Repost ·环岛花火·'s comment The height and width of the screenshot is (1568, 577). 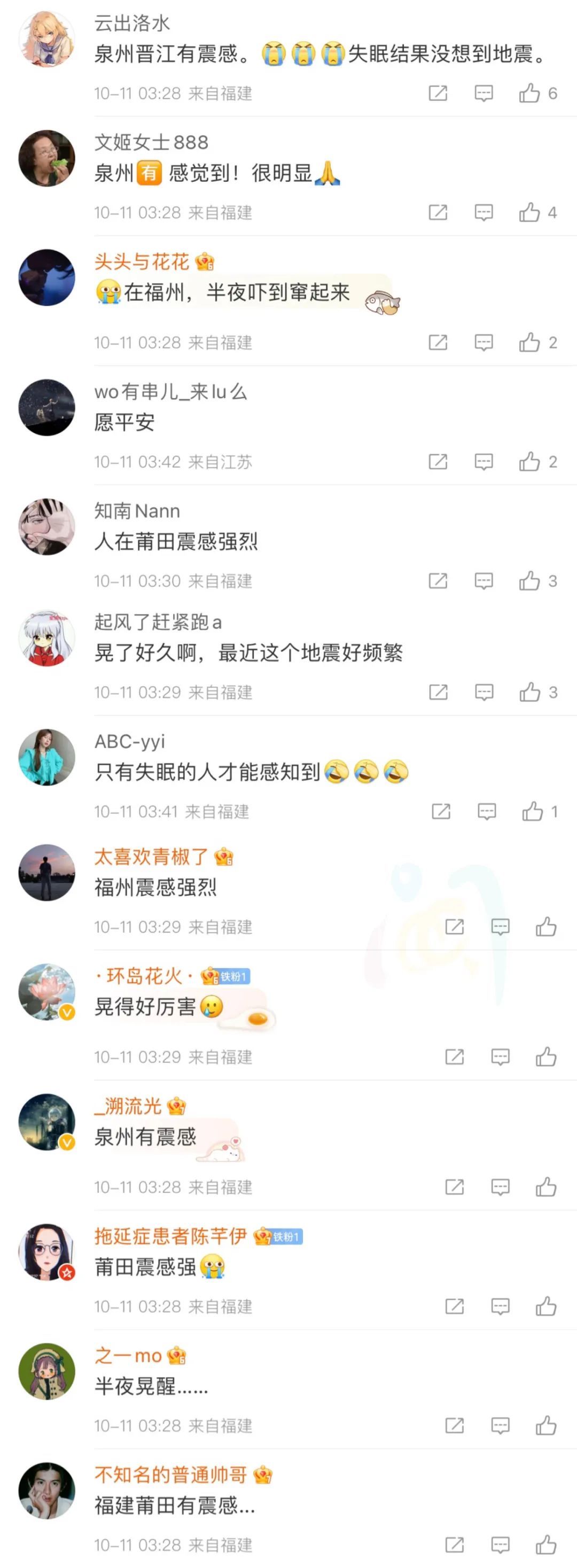(x=455, y=1057)
